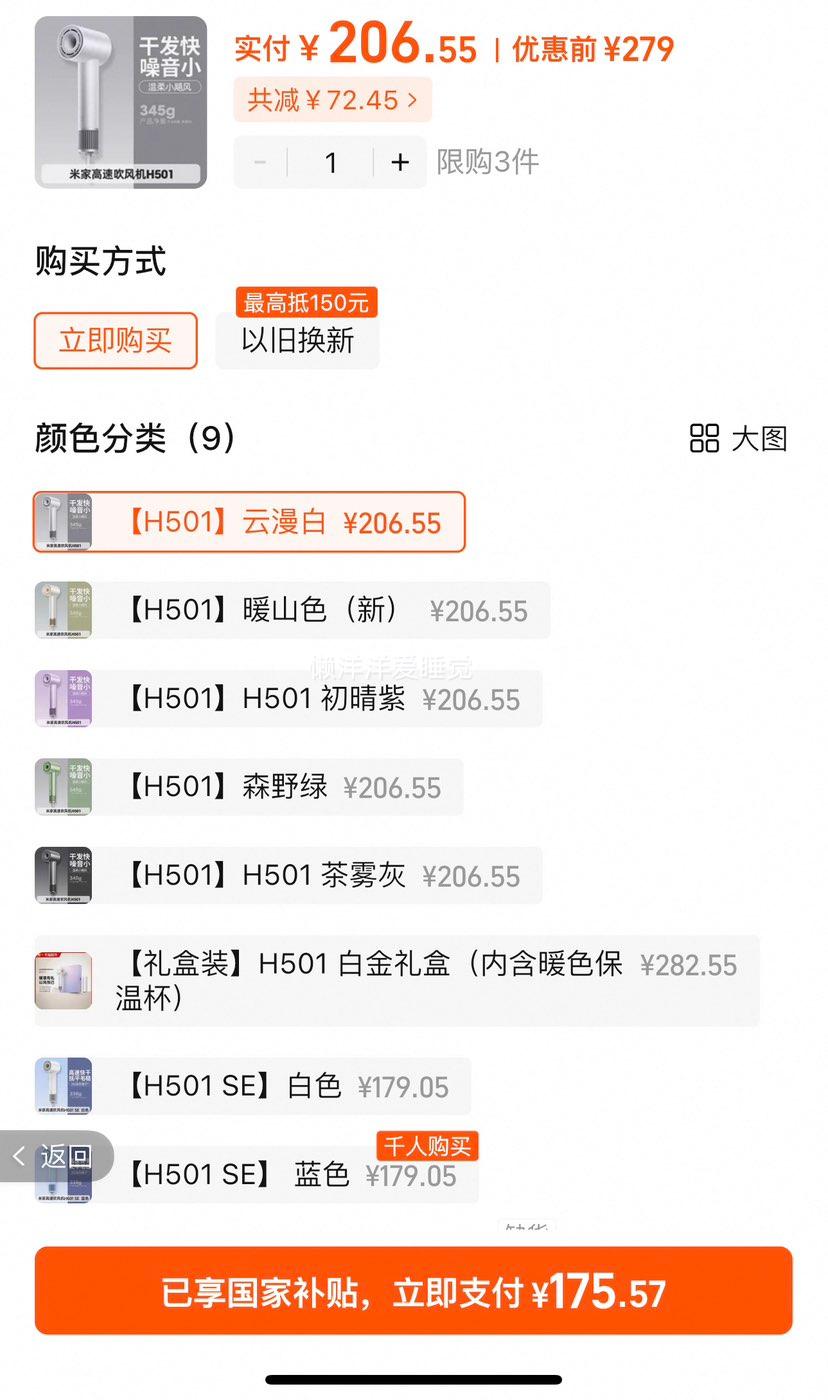Select 【H501】云漫白 color option
Image resolution: width=828 pixels, height=1400 pixels.
[x=250, y=522]
